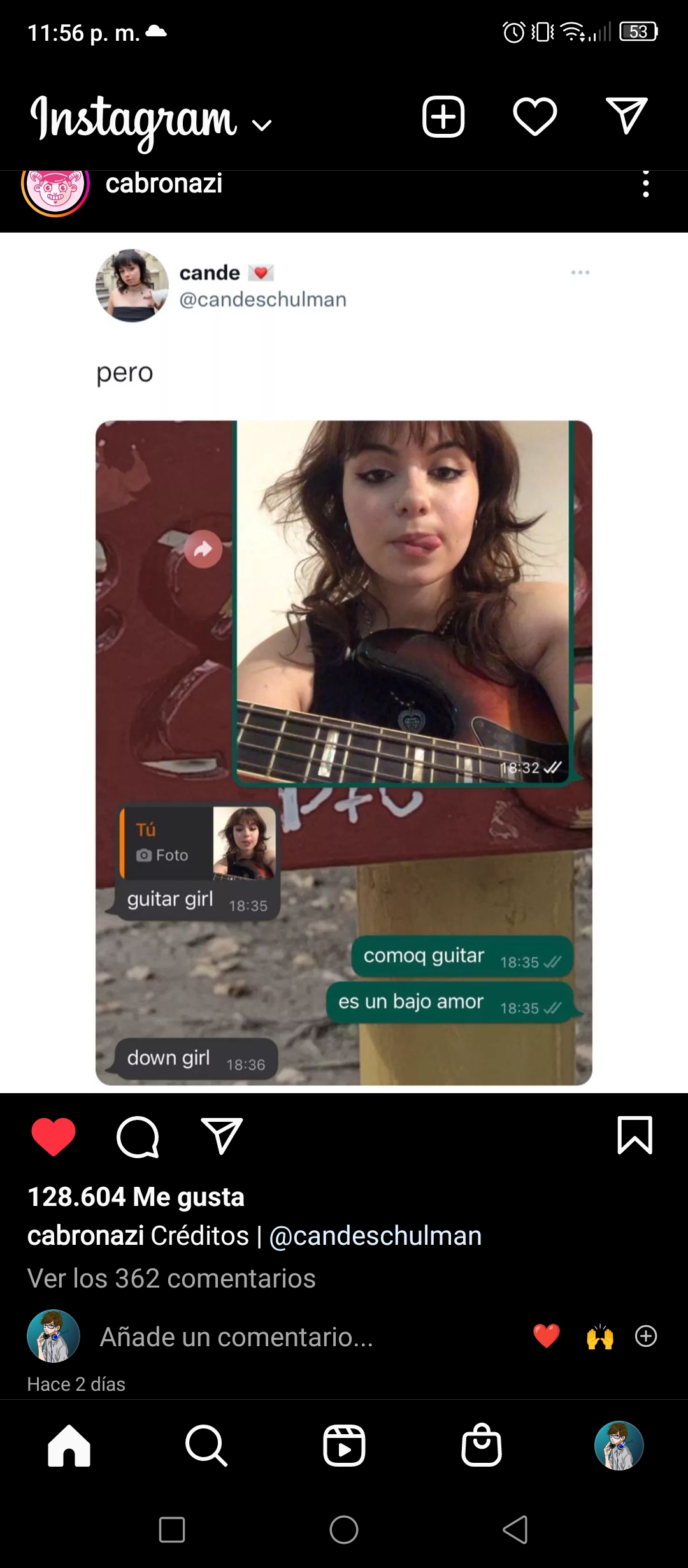688x1568 pixels.
Task: Save the post with bookmark icon
Action: click(635, 1135)
